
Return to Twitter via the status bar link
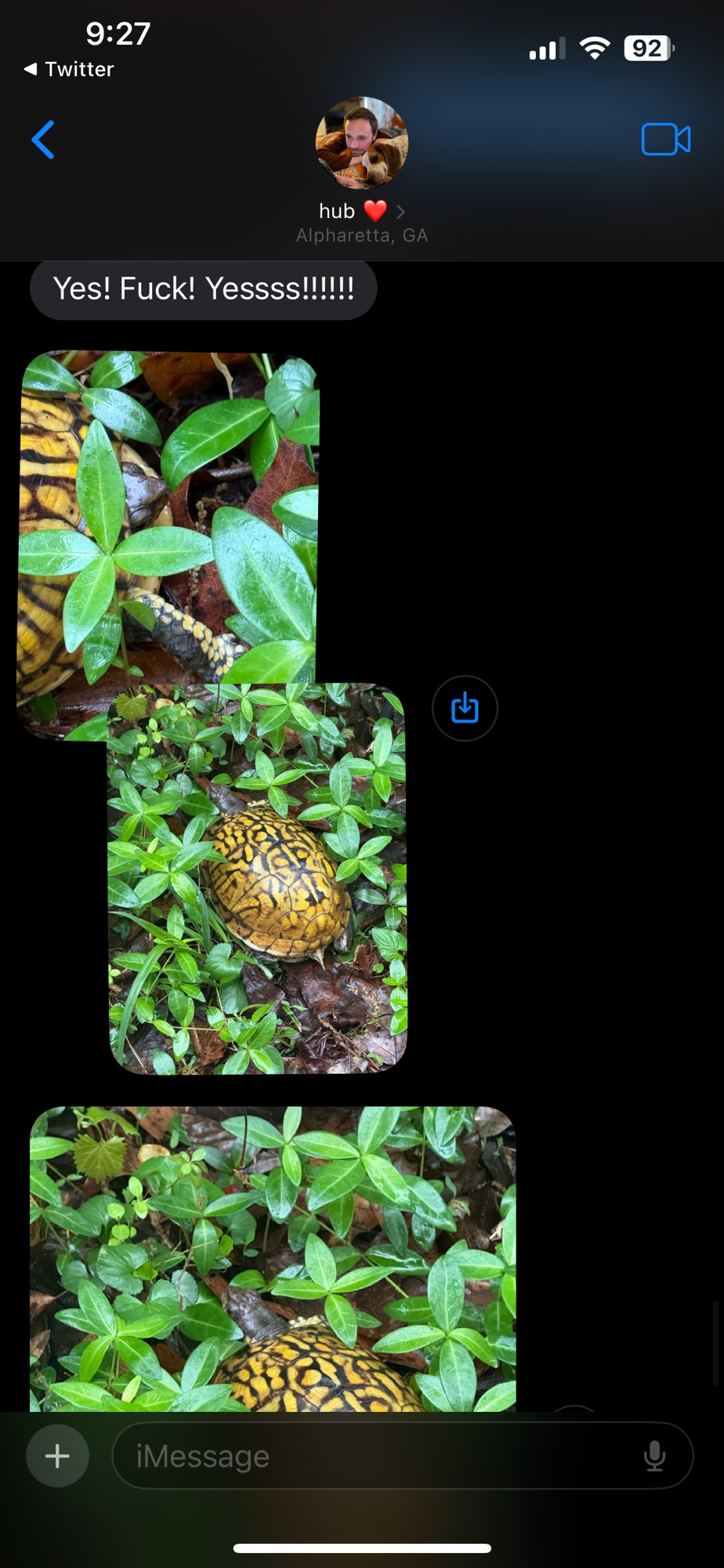click(70, 69)
